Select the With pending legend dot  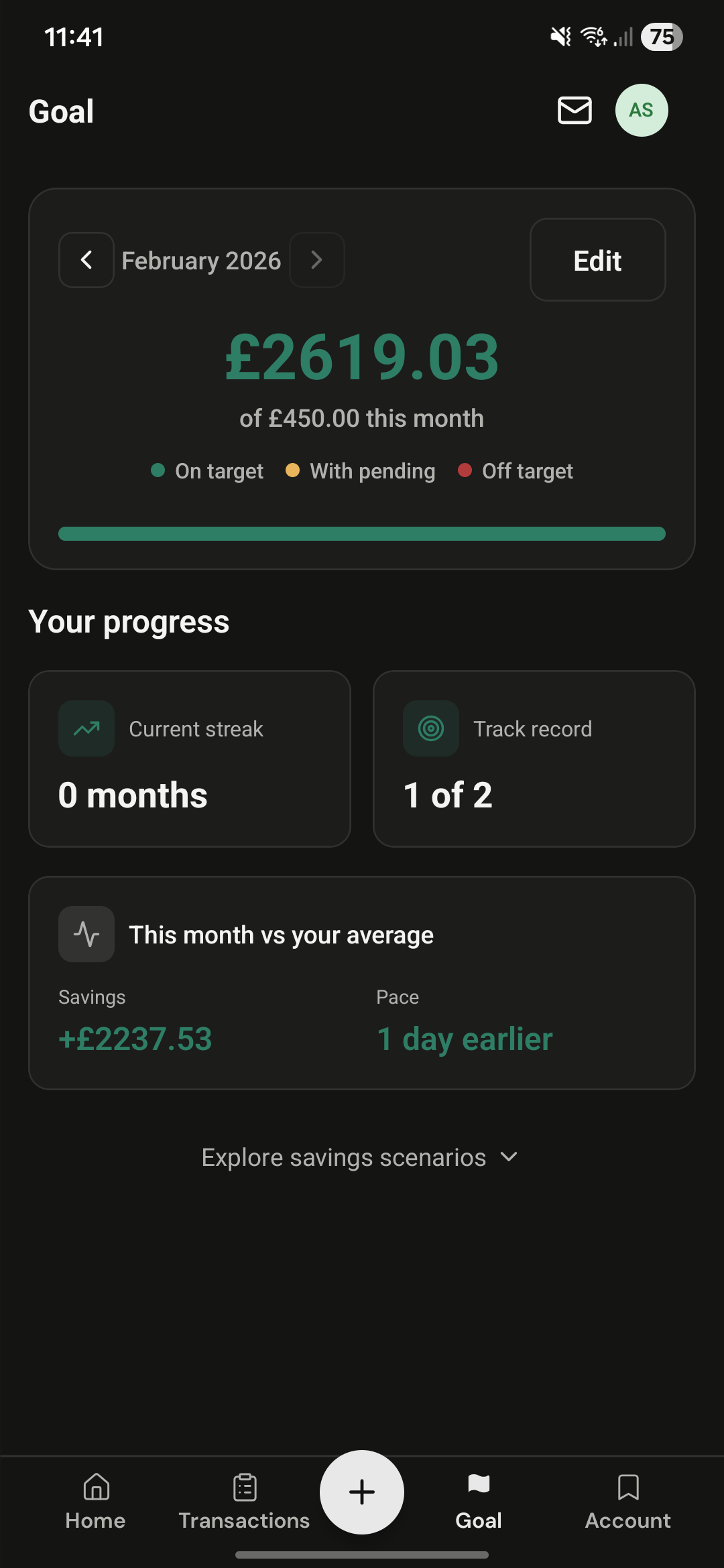click(x=293, y=471)
